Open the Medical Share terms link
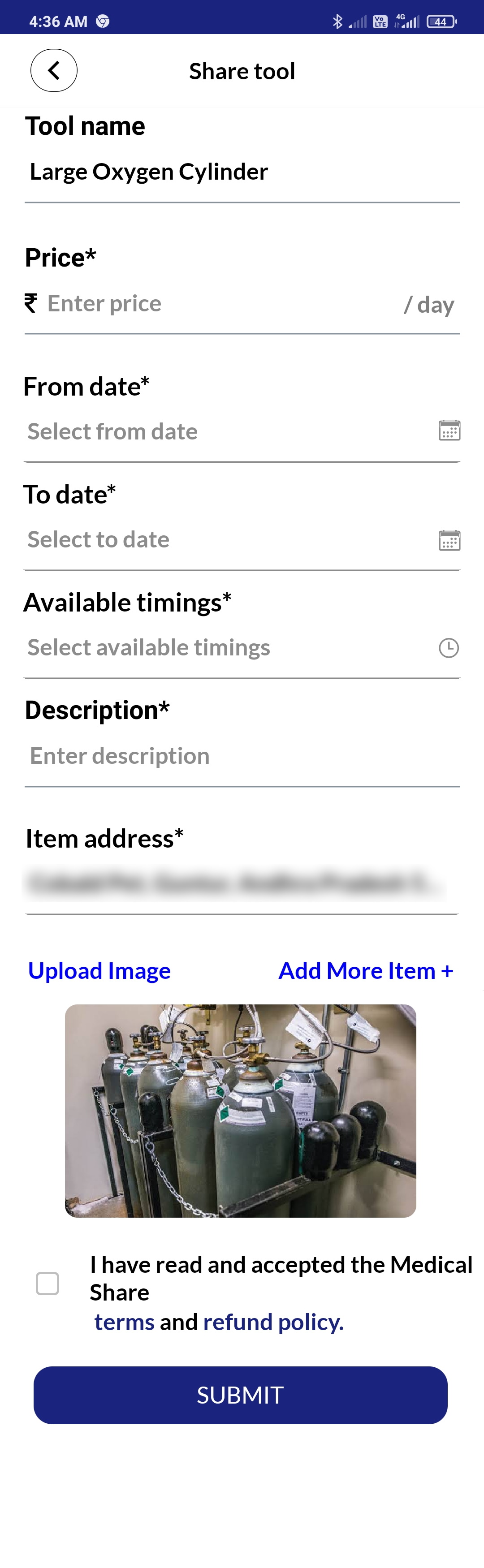The height and width of the screenshot is (1568, 484). 124,1322
